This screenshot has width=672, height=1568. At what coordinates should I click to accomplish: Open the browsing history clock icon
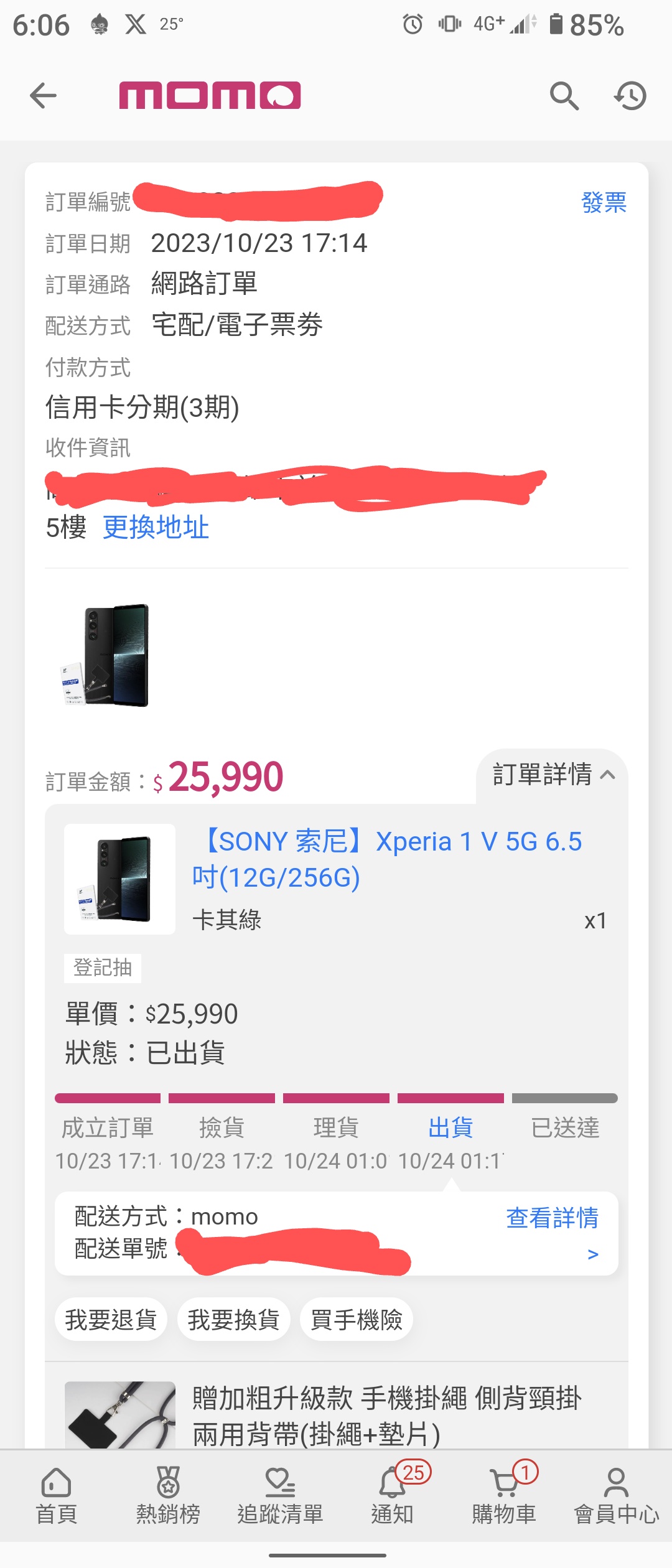tap(630, 96)
